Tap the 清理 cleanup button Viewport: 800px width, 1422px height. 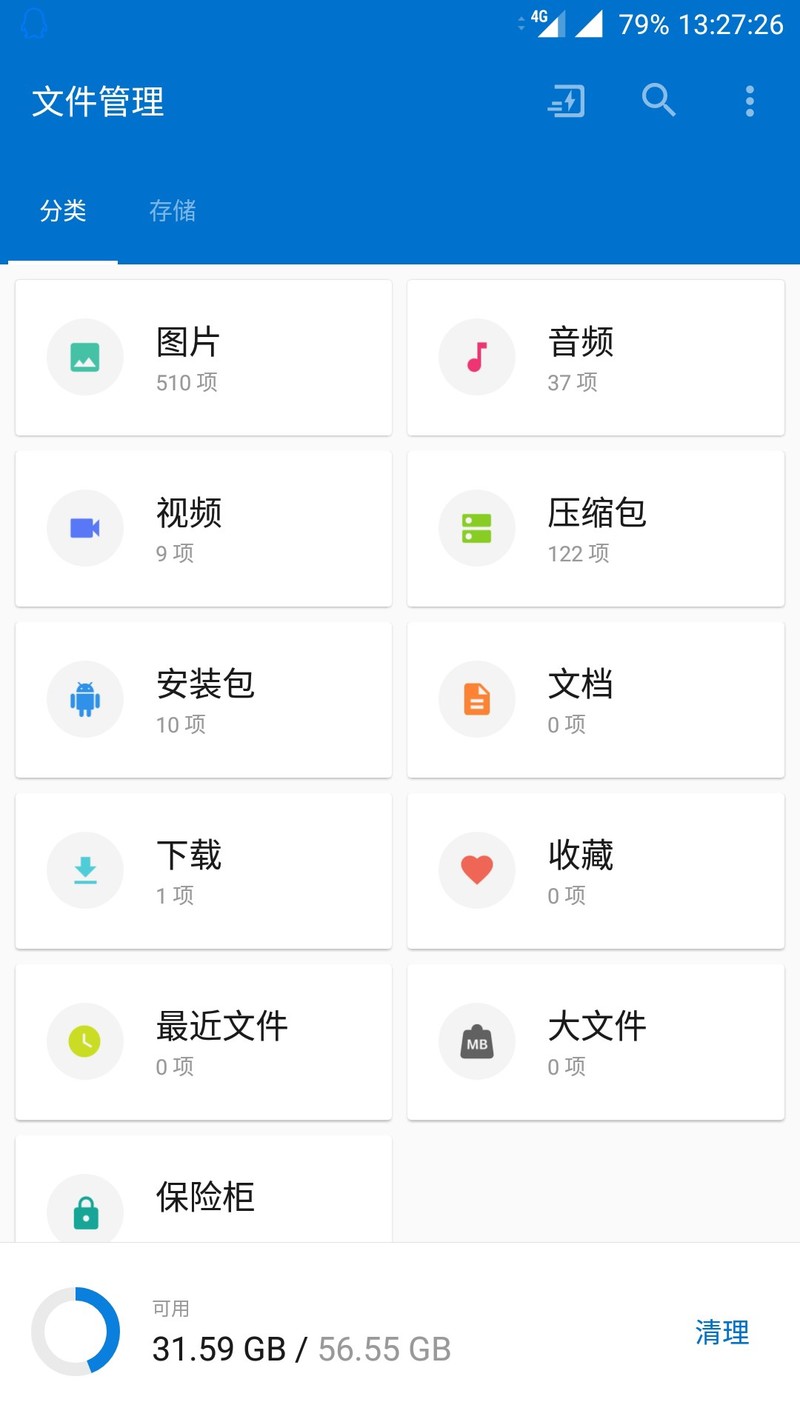722,1332
